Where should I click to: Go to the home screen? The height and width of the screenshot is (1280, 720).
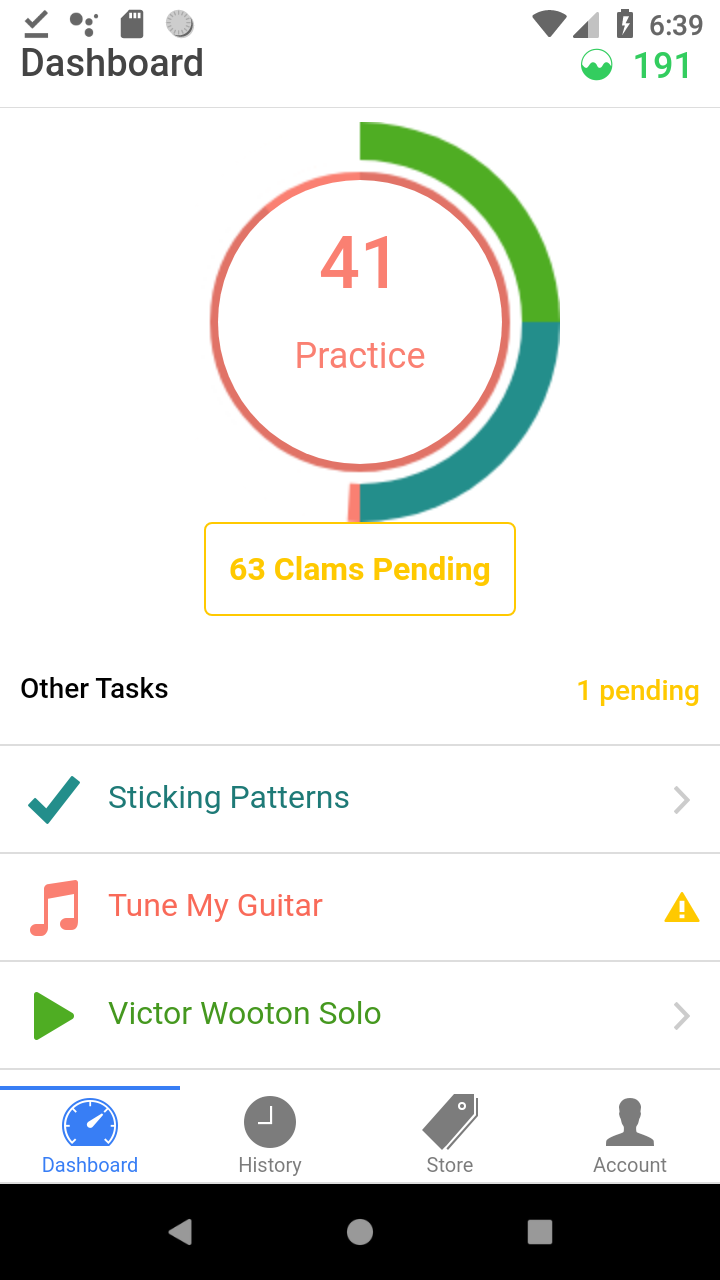click(360, 1232)
